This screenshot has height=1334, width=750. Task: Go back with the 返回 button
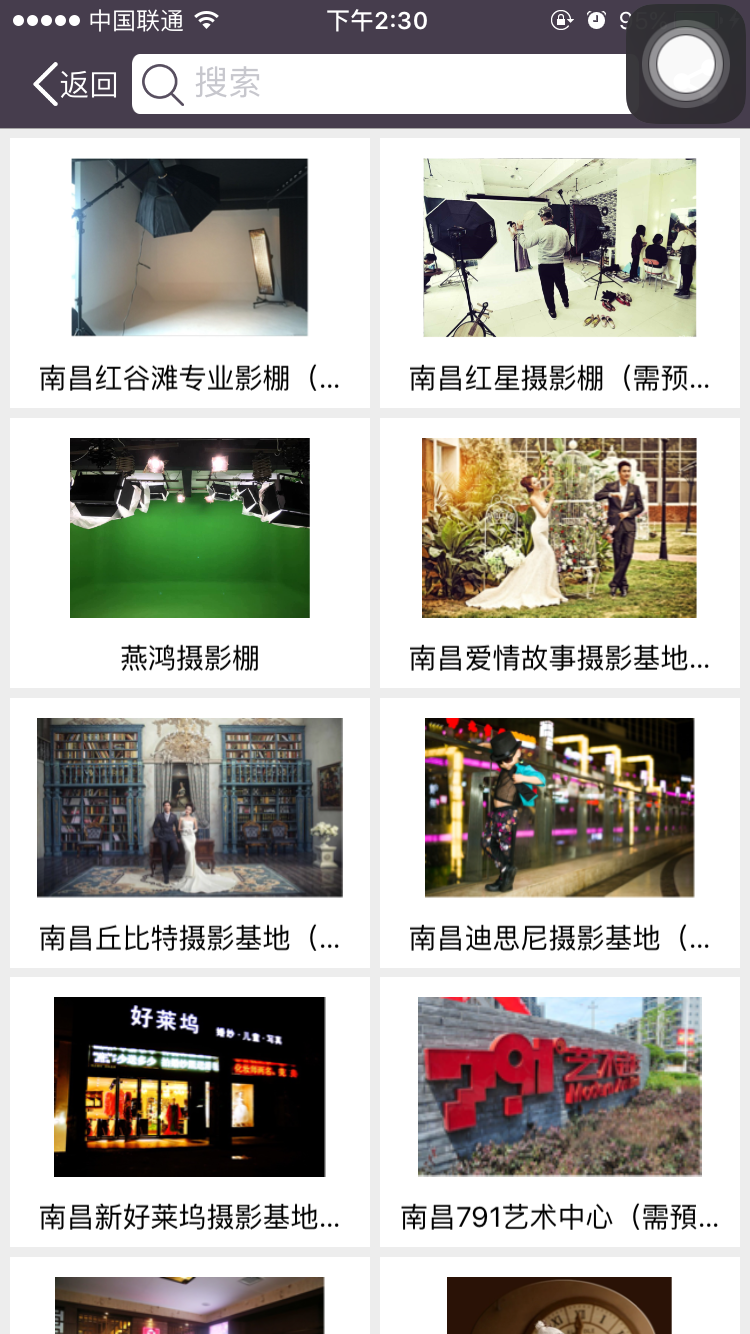coord(75,84)
